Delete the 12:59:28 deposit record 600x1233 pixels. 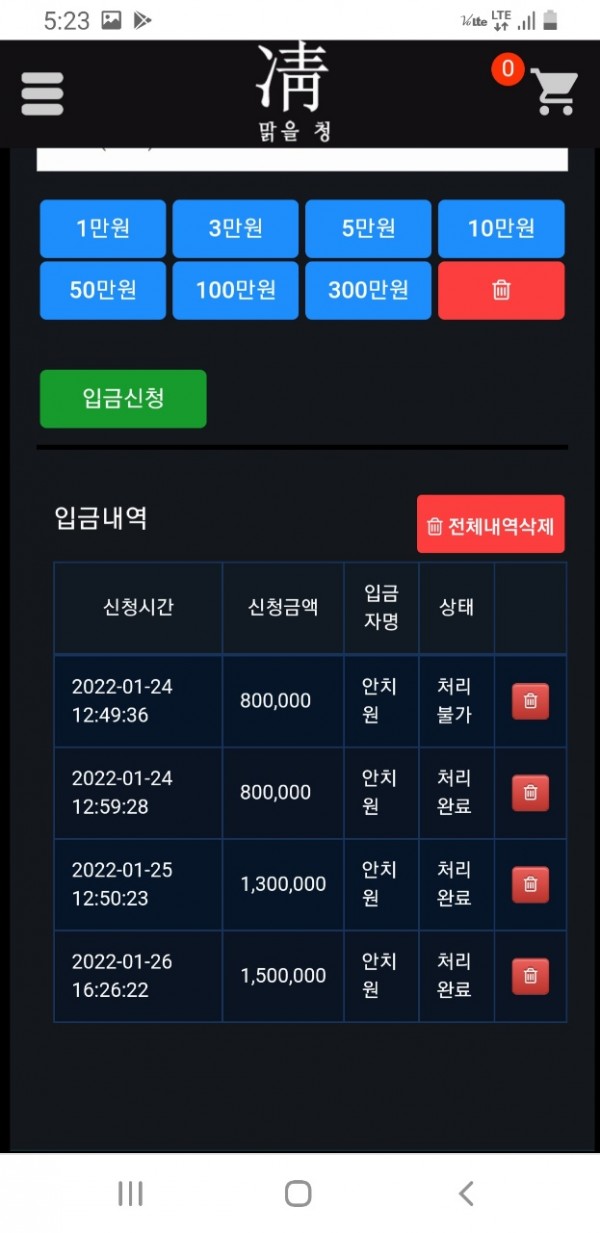tap(530, 793)
